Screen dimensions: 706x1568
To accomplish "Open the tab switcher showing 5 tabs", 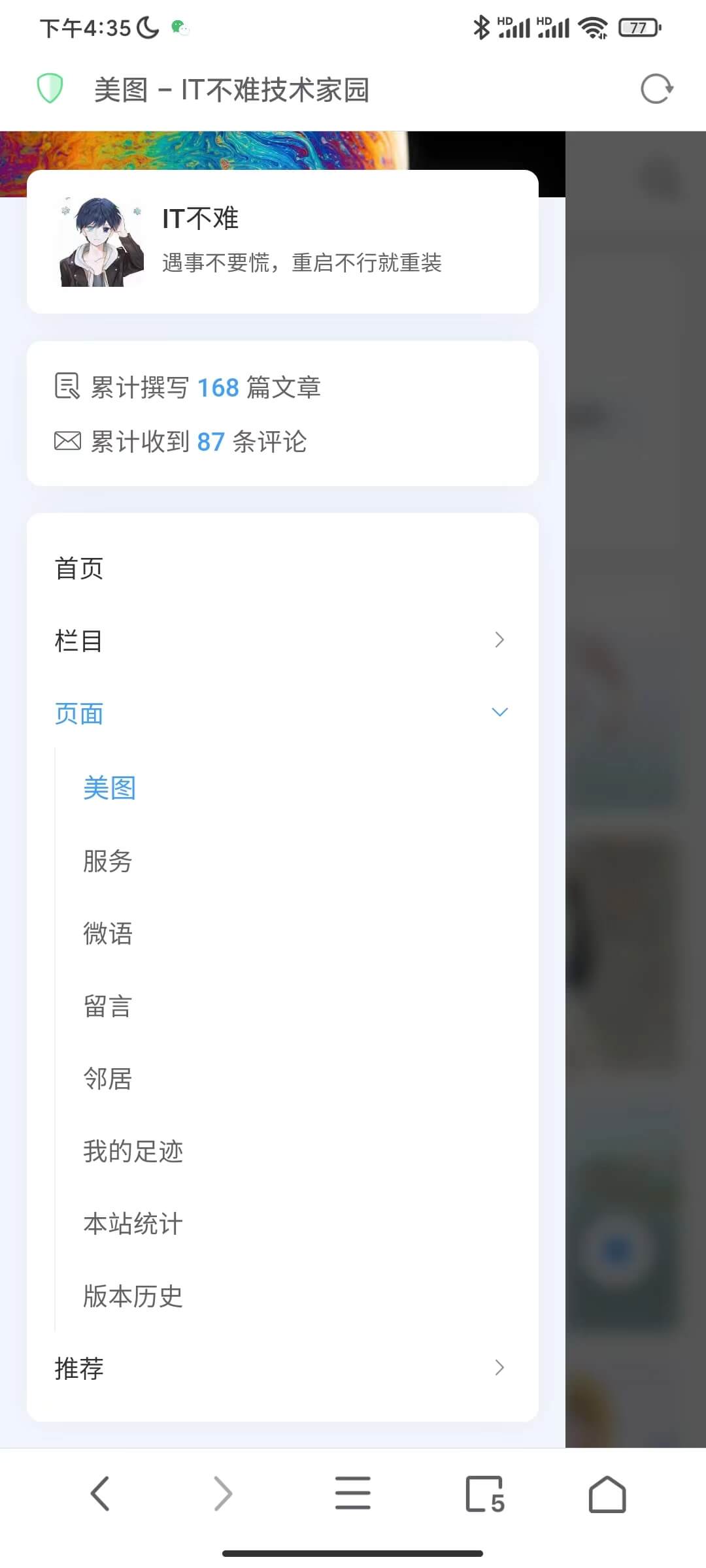I will coord(484,1494).
